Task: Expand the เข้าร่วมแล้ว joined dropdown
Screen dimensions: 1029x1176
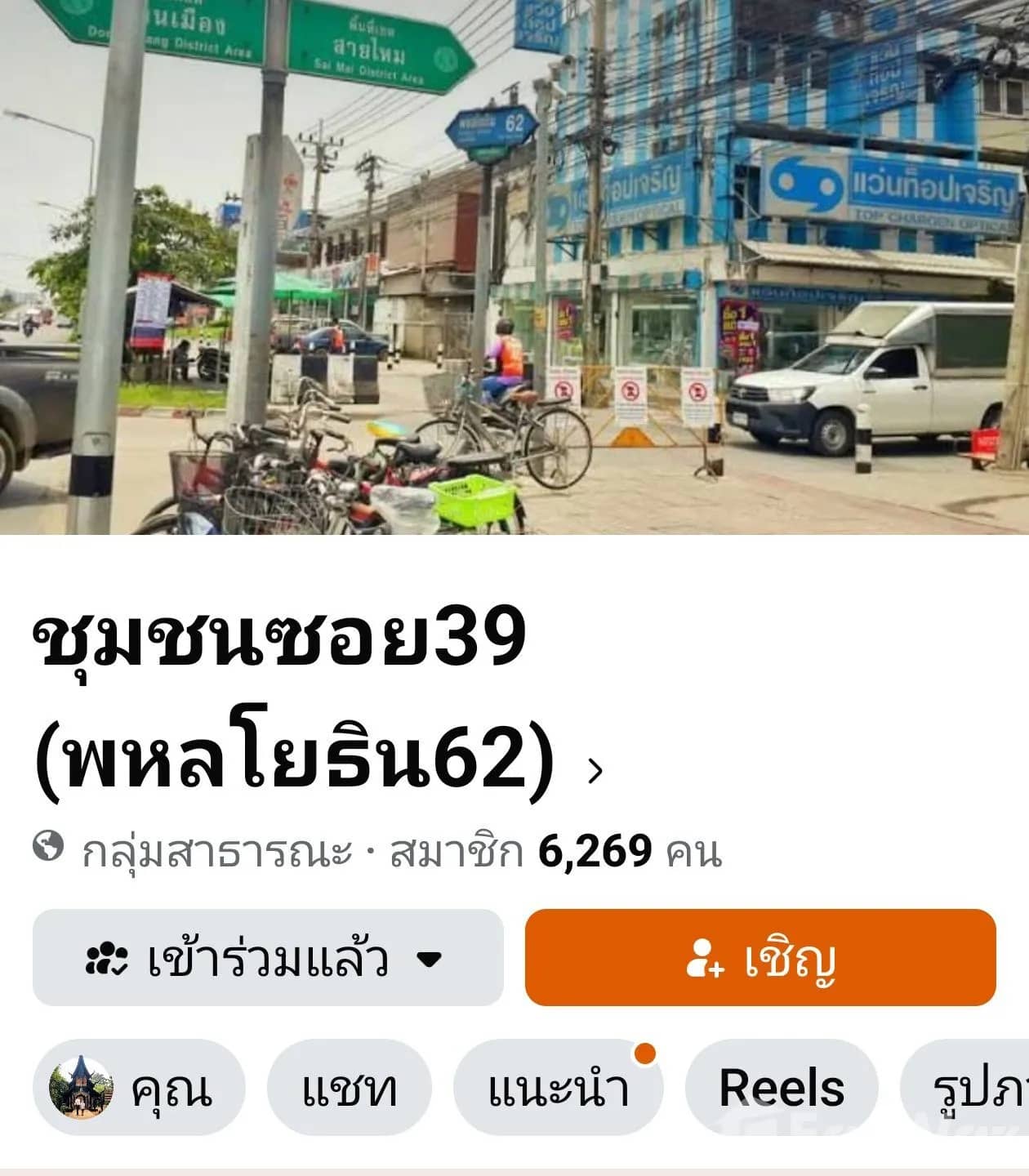Action: coord(268,958)
